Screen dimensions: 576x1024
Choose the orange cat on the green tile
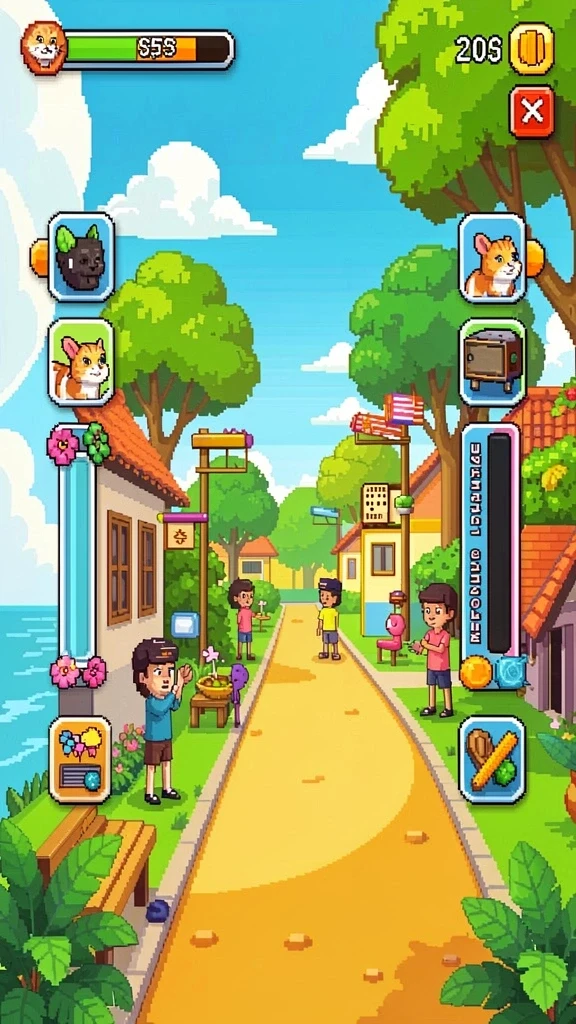click(x=81, y=362)
